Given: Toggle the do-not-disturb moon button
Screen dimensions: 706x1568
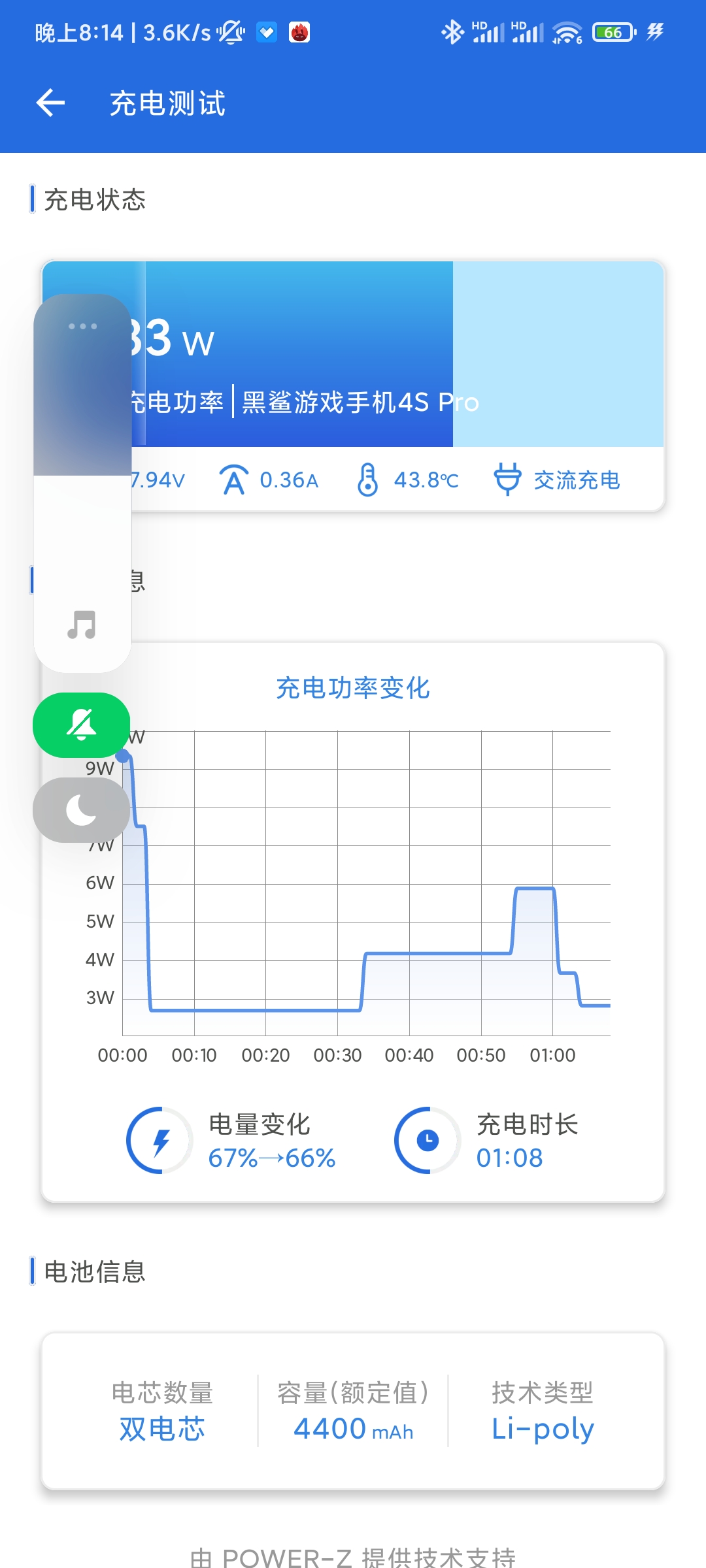Looking at the screenshot, I should (x=82, y=810).
